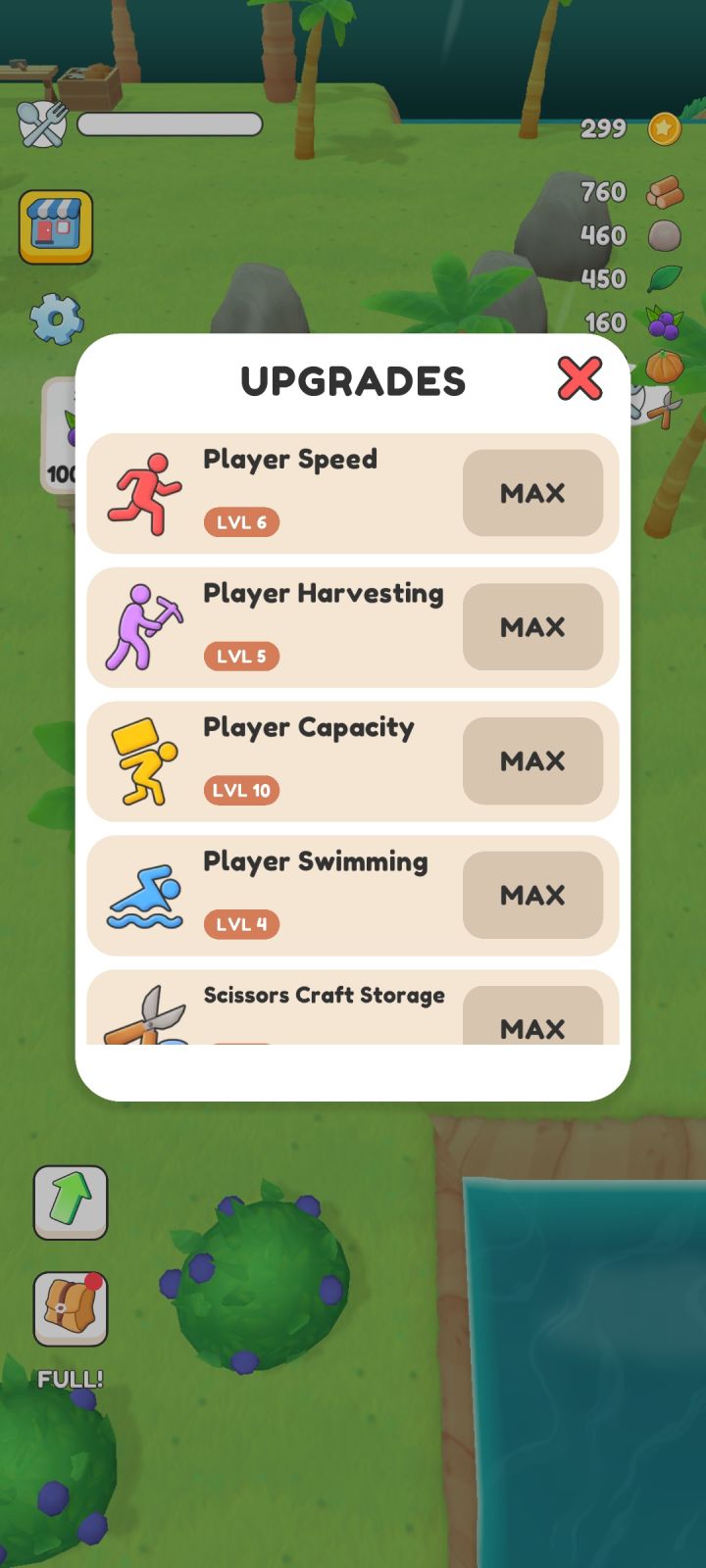Close the Upgrades panel
Screen dimensions: 706x1568
coord(580,380)
